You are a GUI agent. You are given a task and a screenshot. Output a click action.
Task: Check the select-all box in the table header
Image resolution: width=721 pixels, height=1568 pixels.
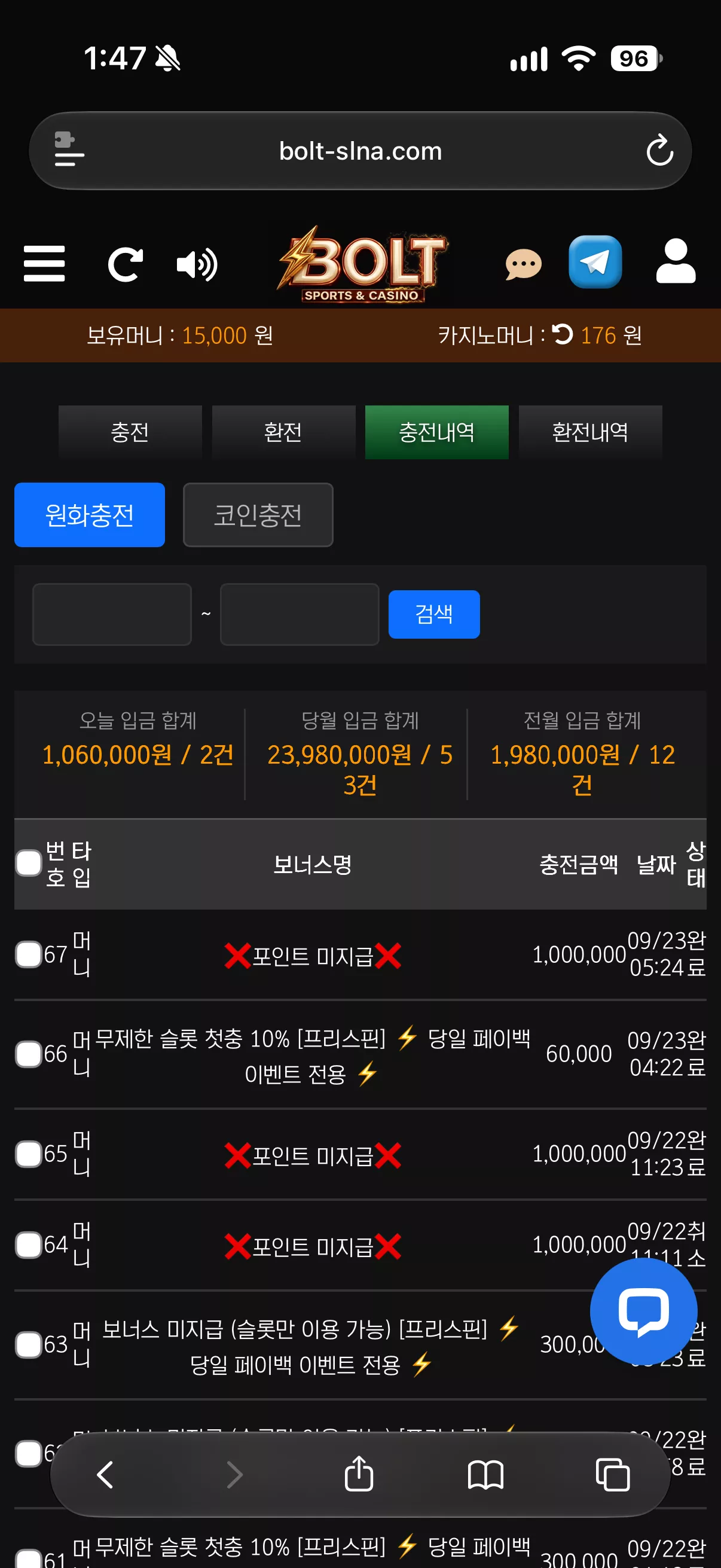[x=29, y=863]
